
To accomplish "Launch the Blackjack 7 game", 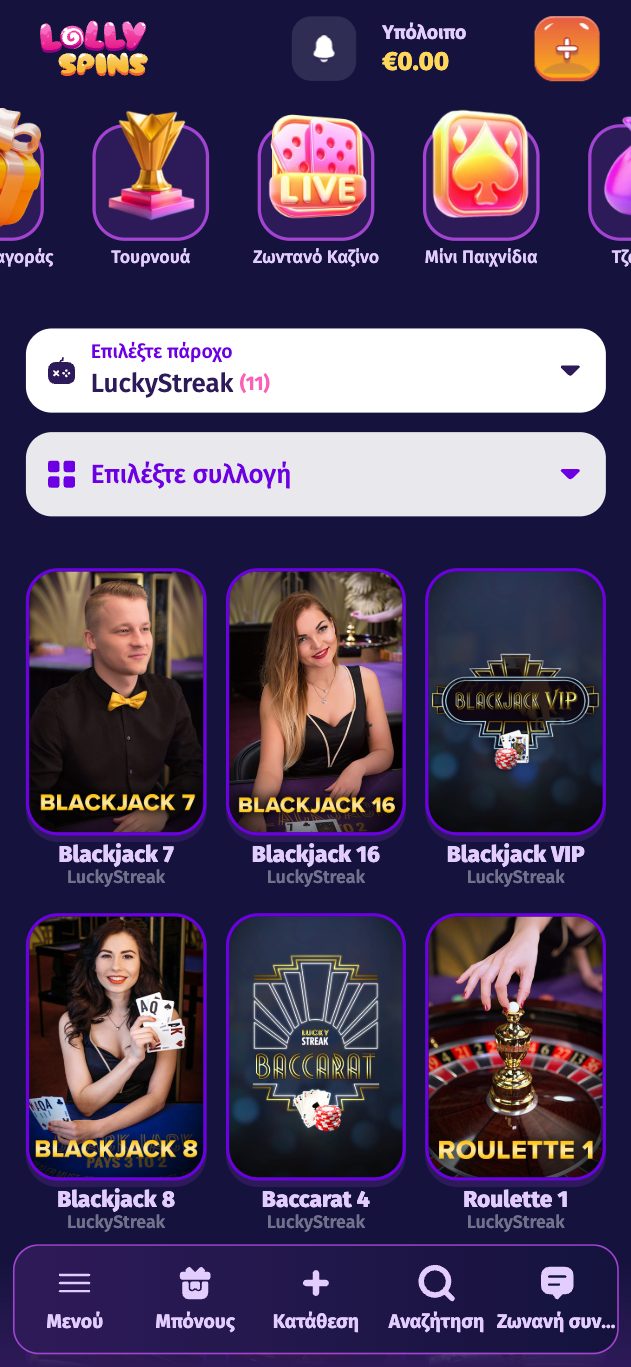I will click(x=116, y=701).
